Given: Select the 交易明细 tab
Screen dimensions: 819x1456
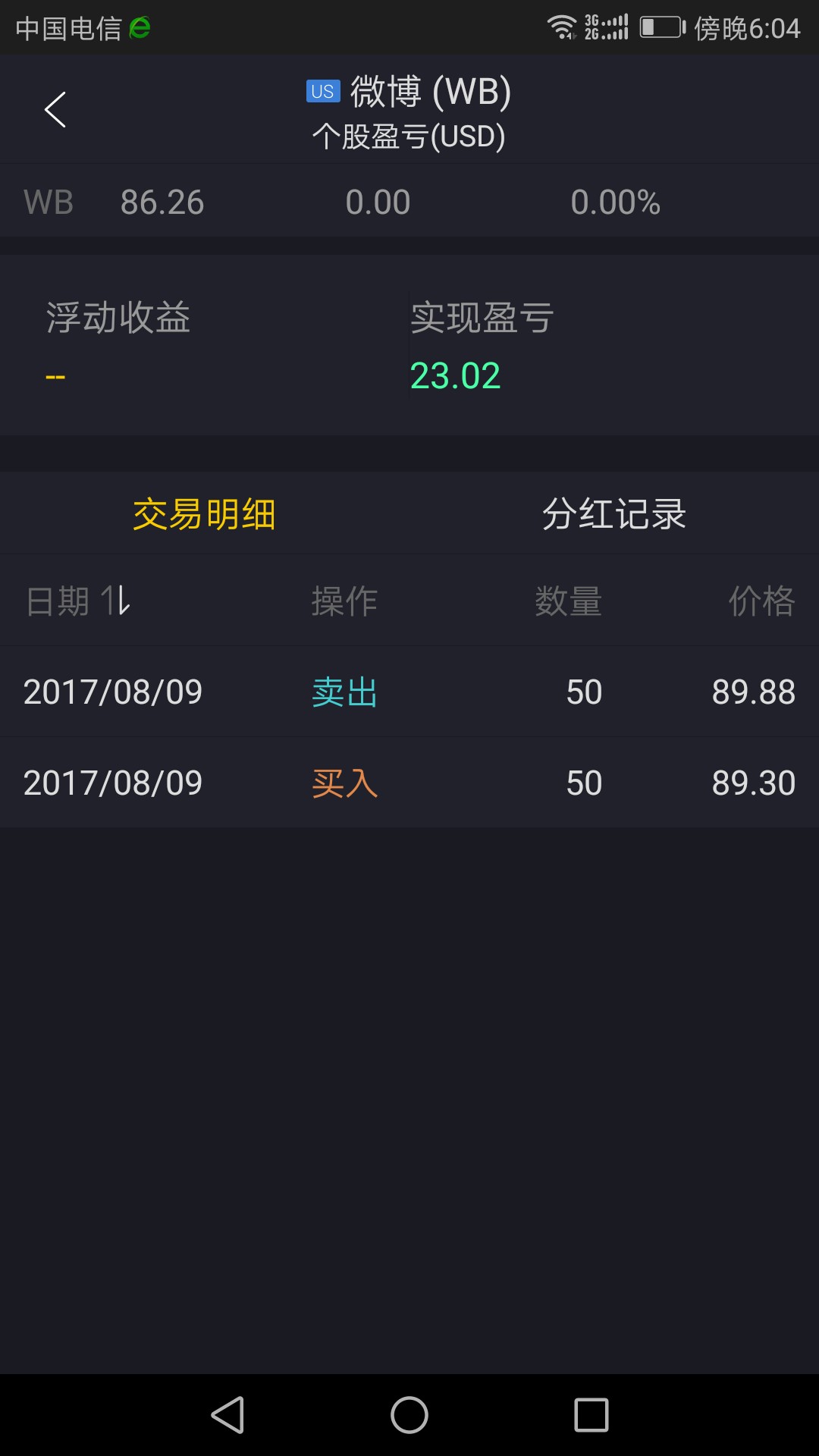Looking at the screenshot, I should (204, 514).
